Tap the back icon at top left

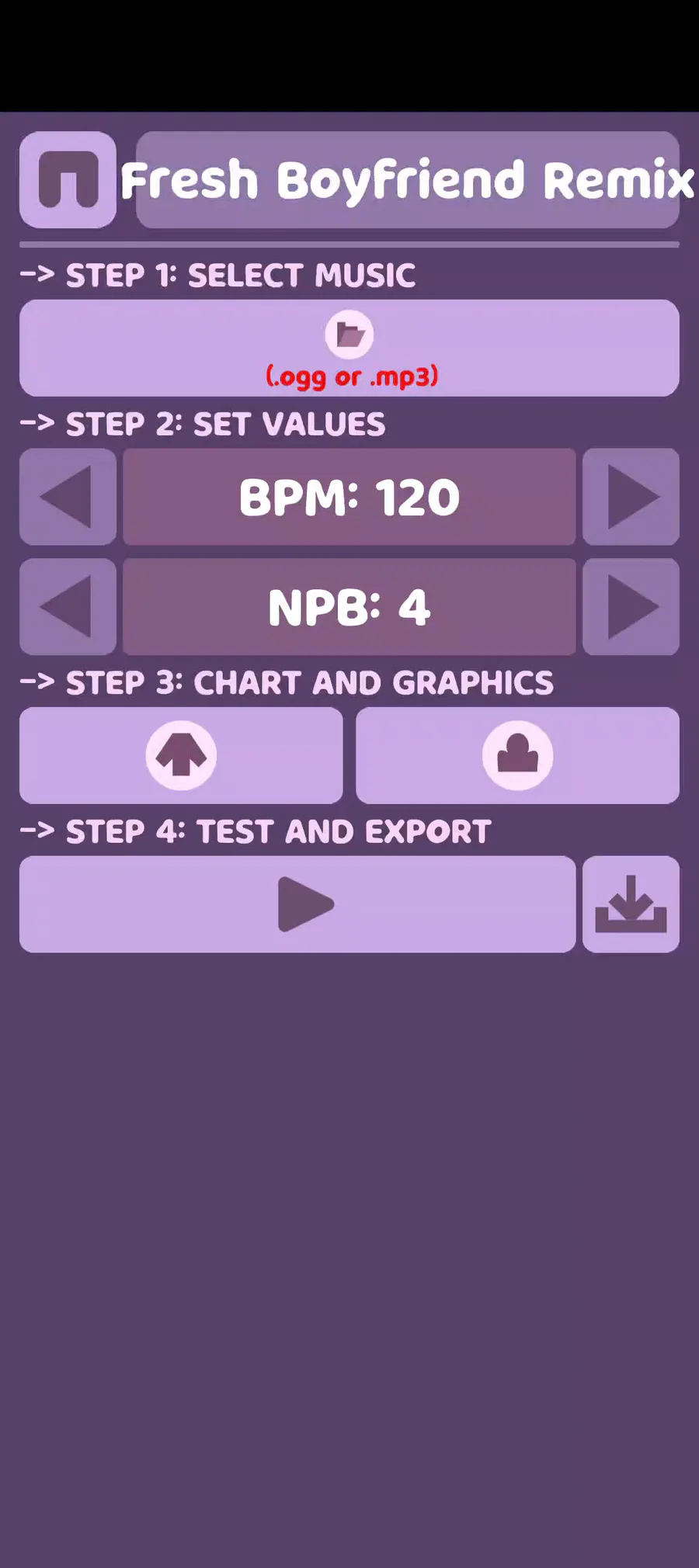pos(68,179)
